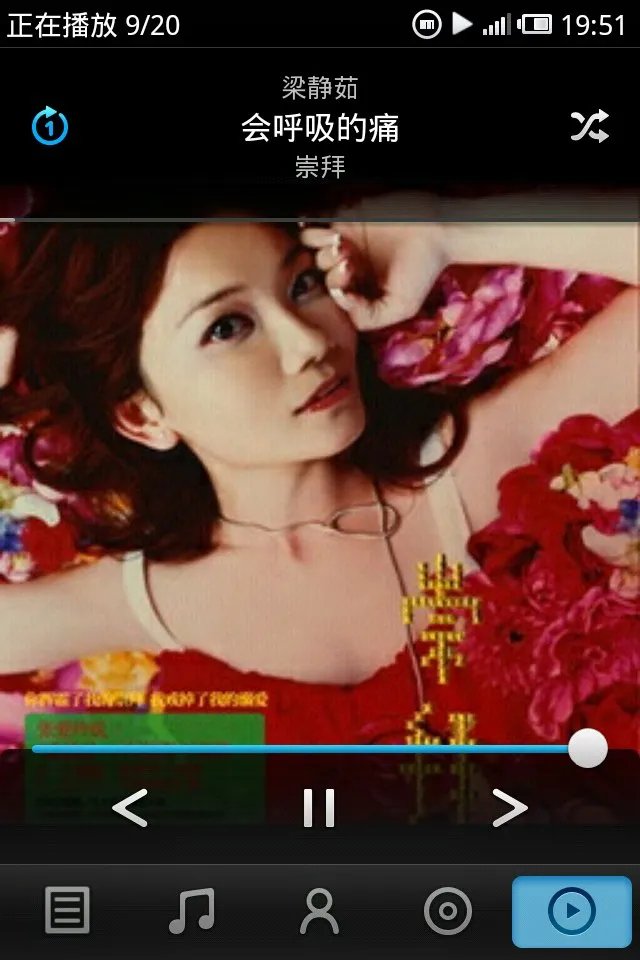Toggle the repeat-one mode icon
The height and width of the screenshot is (960, 640).
[x=50, y=126]
